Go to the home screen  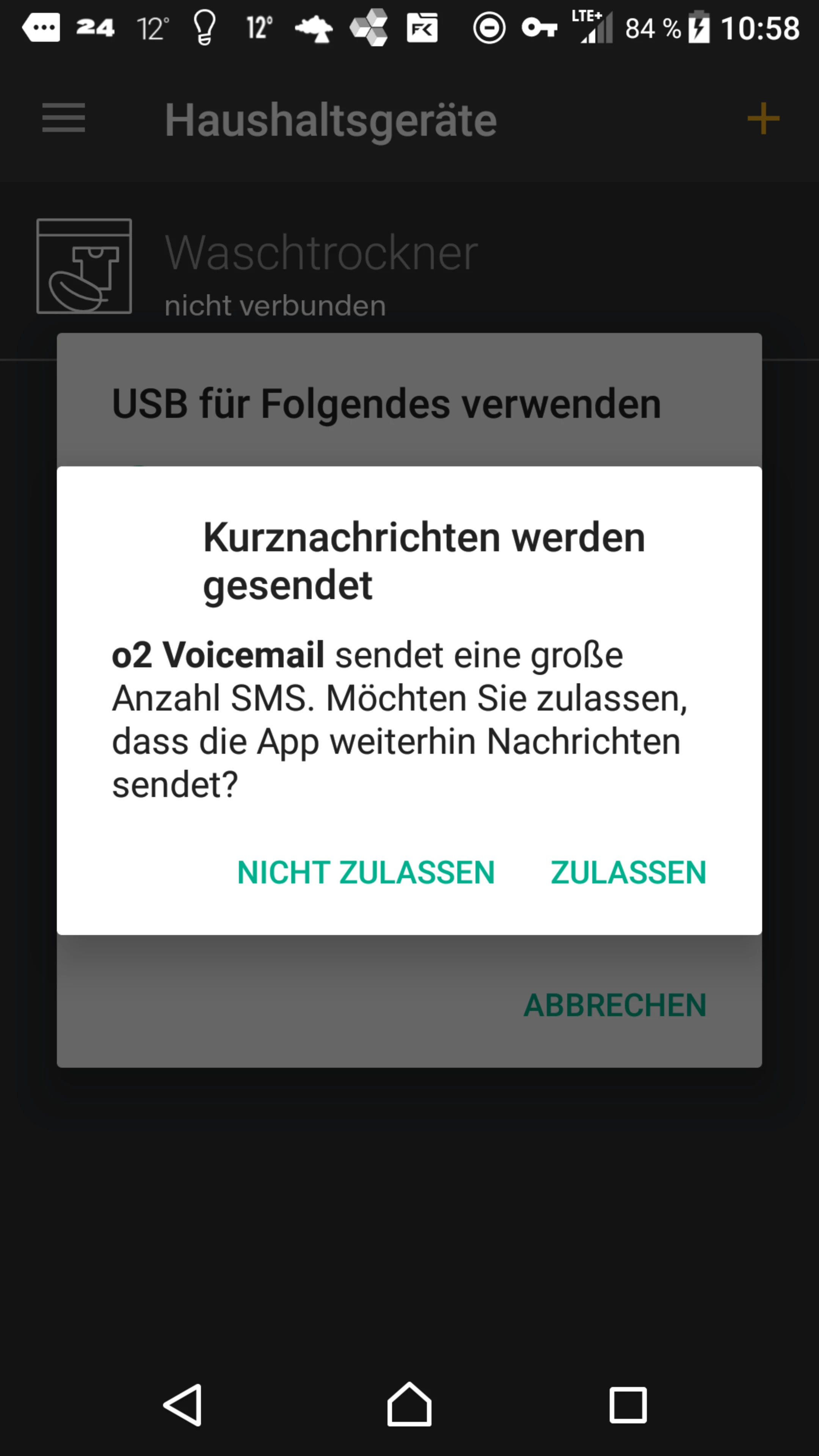tap(409, 1404)
